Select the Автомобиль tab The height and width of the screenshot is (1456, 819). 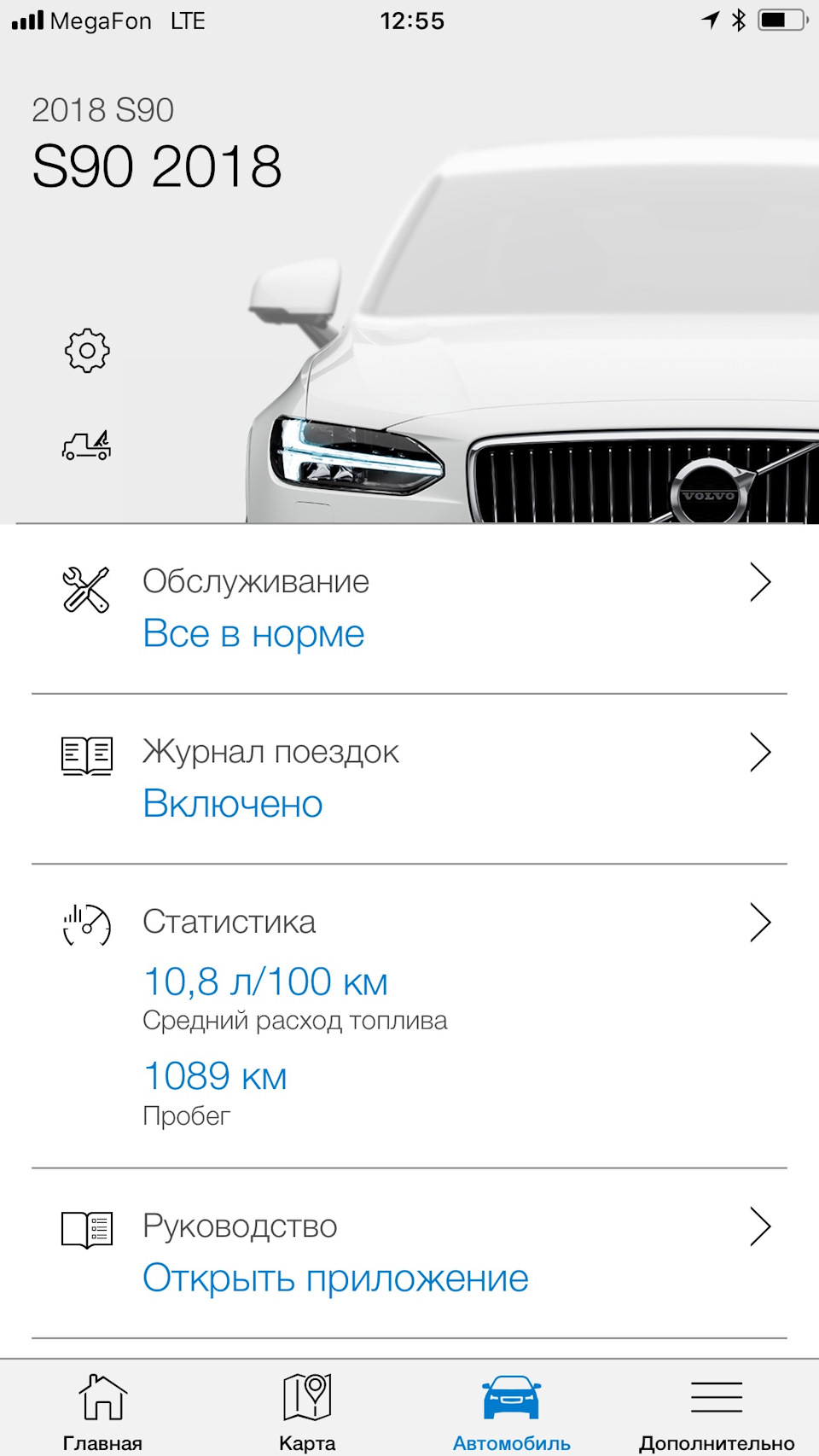click(511, 1410)
